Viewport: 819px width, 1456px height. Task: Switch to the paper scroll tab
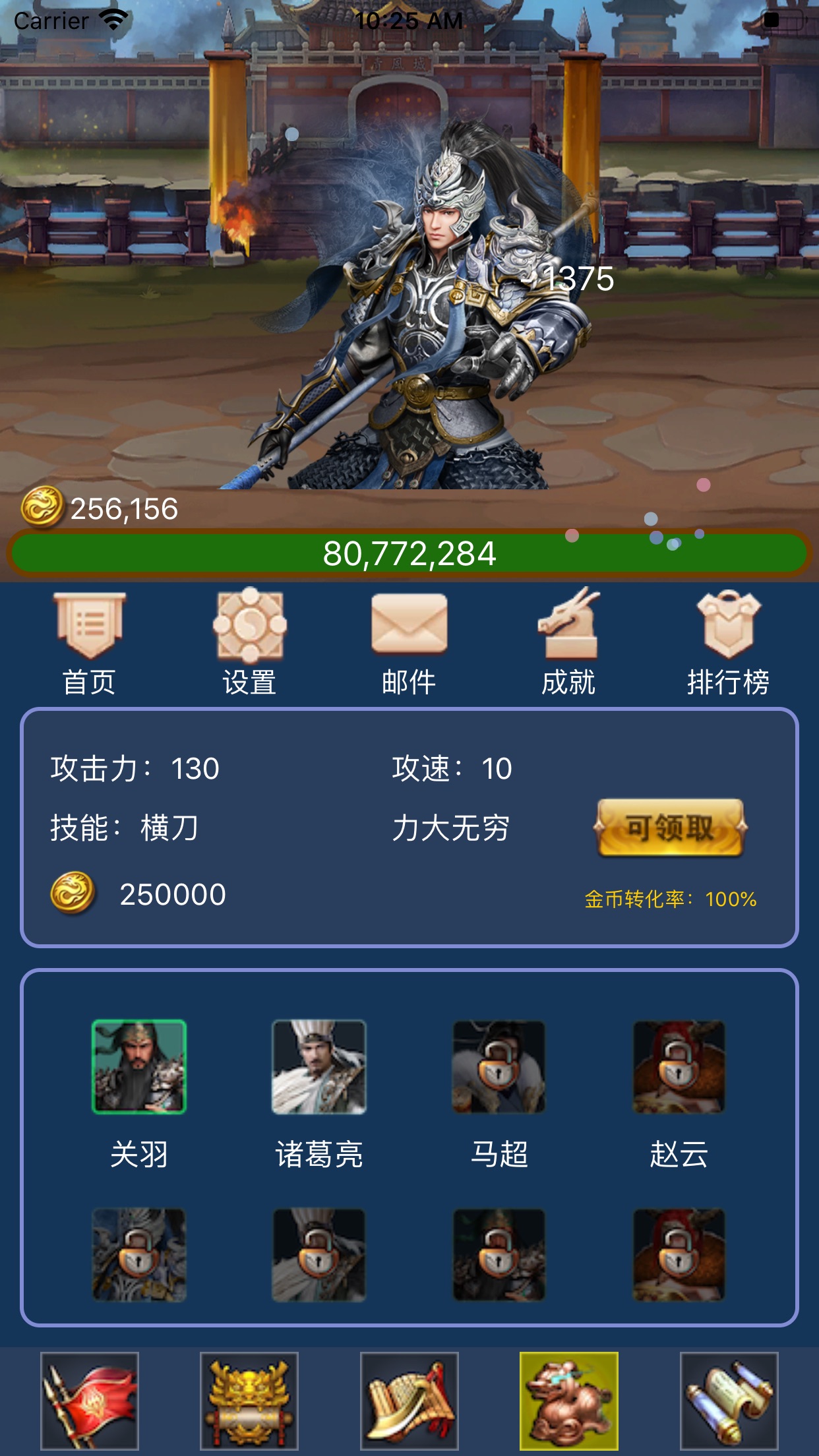point(729,1401)
